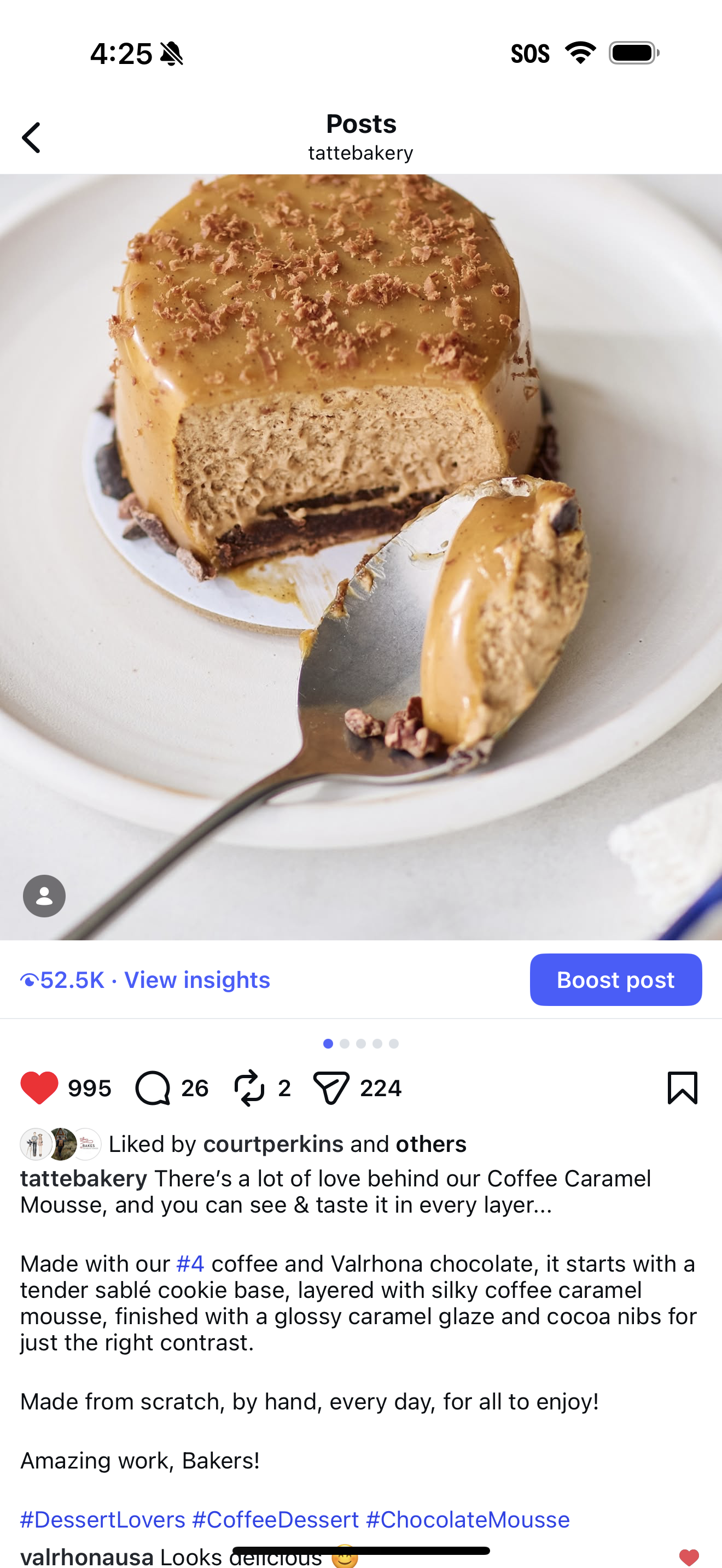
Task: View others who liked the post
Action: pos(431,1144)
